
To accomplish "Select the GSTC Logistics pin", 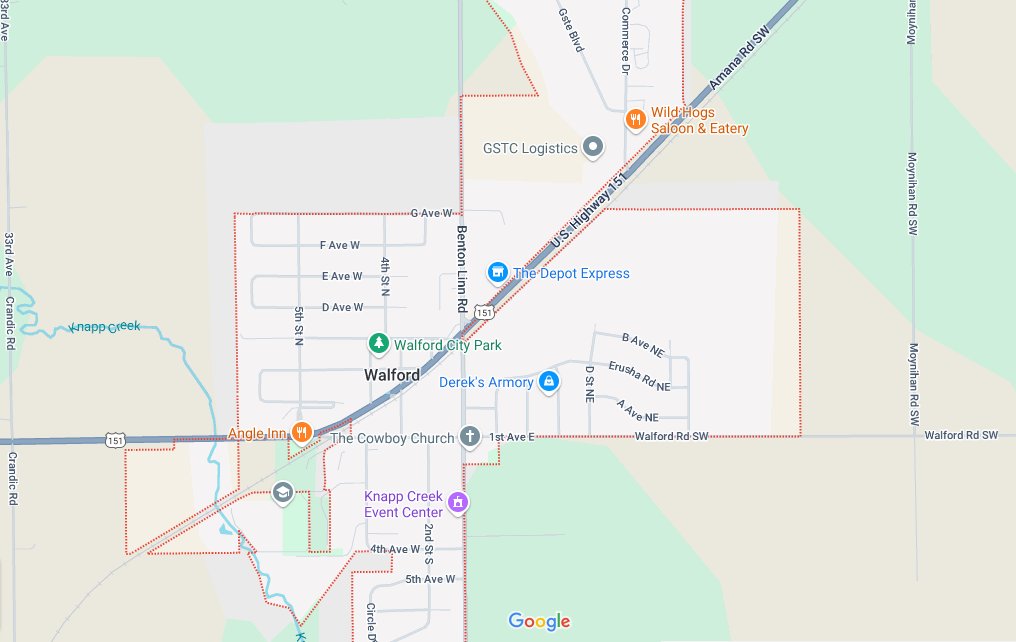I will [x=592, y=148].
